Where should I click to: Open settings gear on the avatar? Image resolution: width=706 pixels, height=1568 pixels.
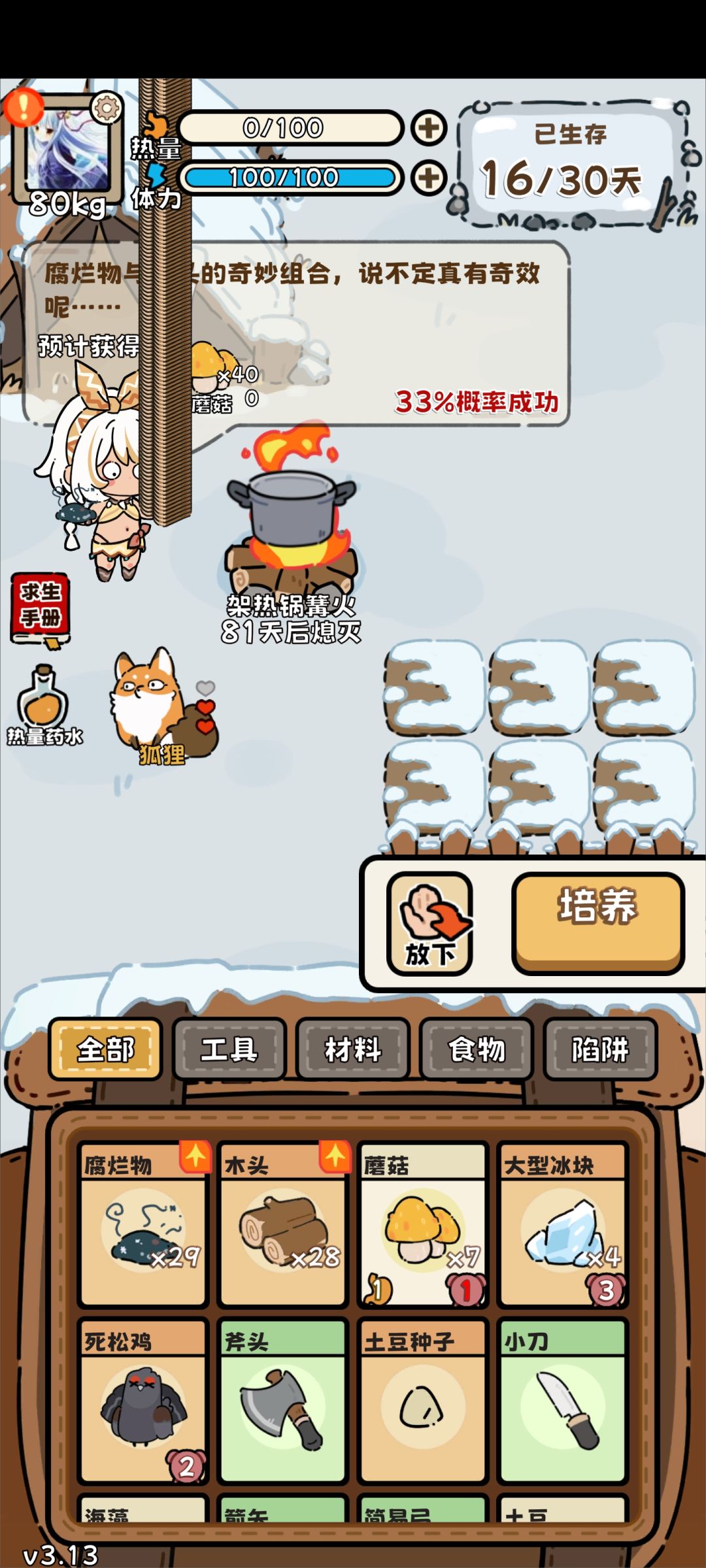(x=107, y=108)
